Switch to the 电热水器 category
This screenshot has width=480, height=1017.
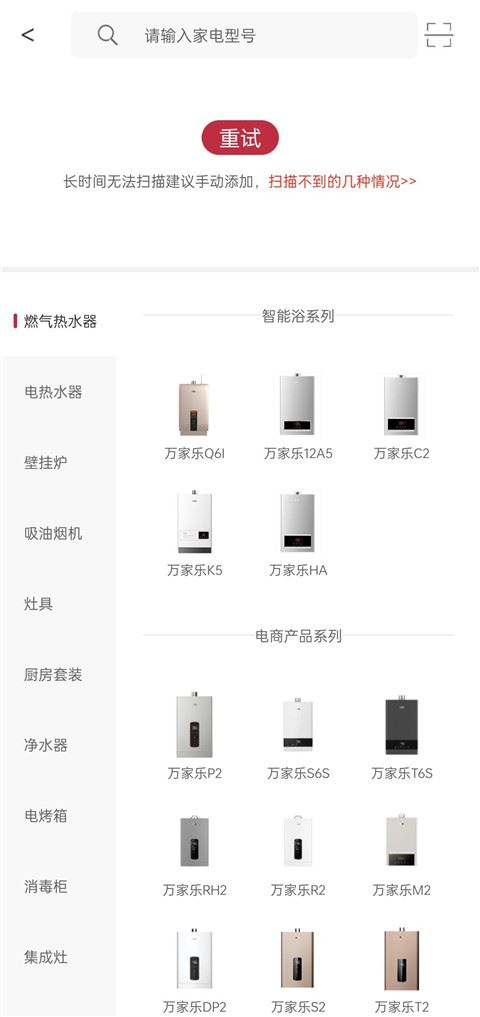[53, 392]
